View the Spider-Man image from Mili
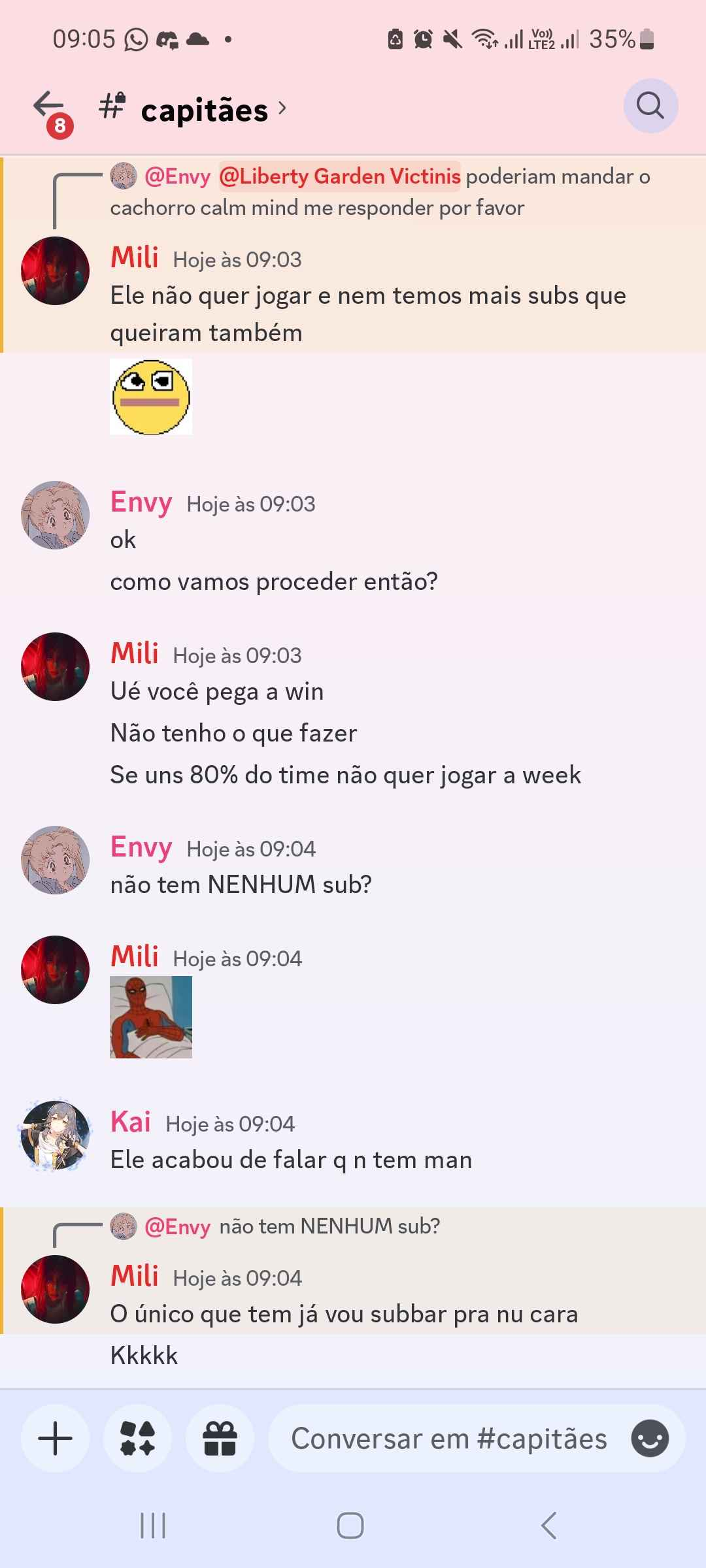706x1568 pixels. (151, 1017)
